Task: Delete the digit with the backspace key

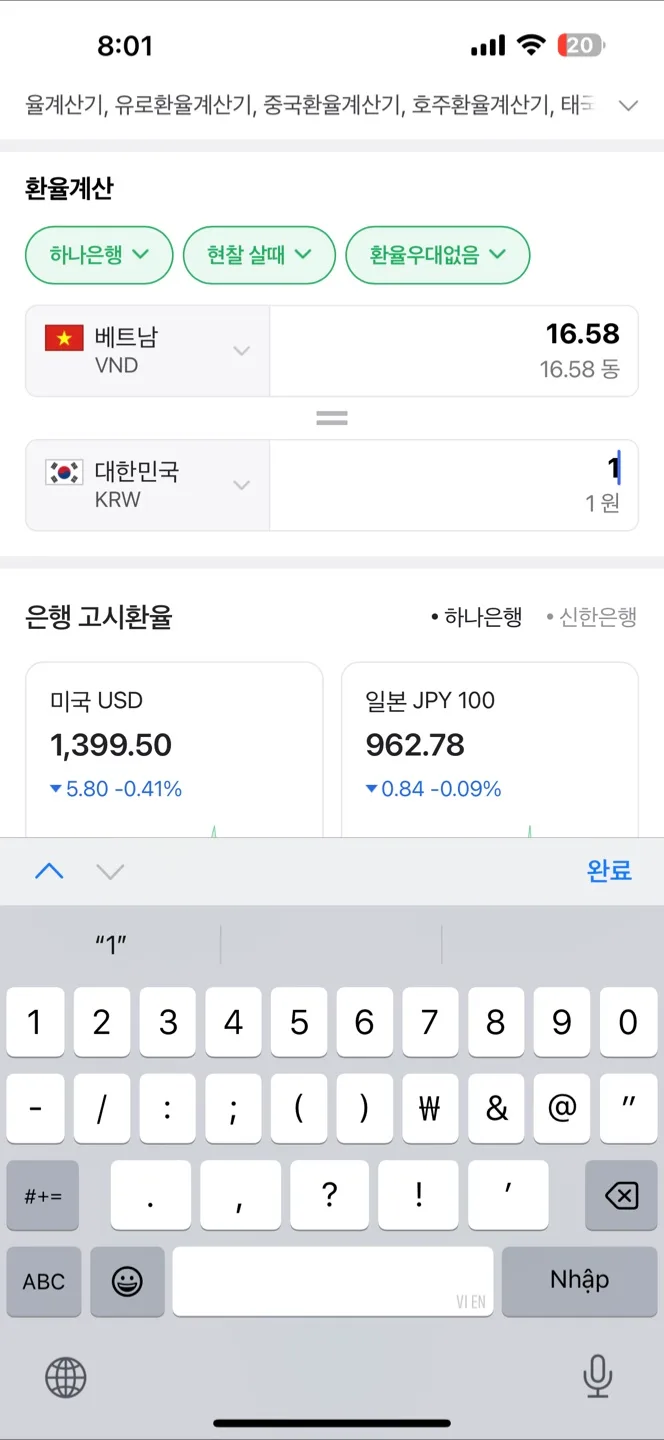Action: (621, 1195)
